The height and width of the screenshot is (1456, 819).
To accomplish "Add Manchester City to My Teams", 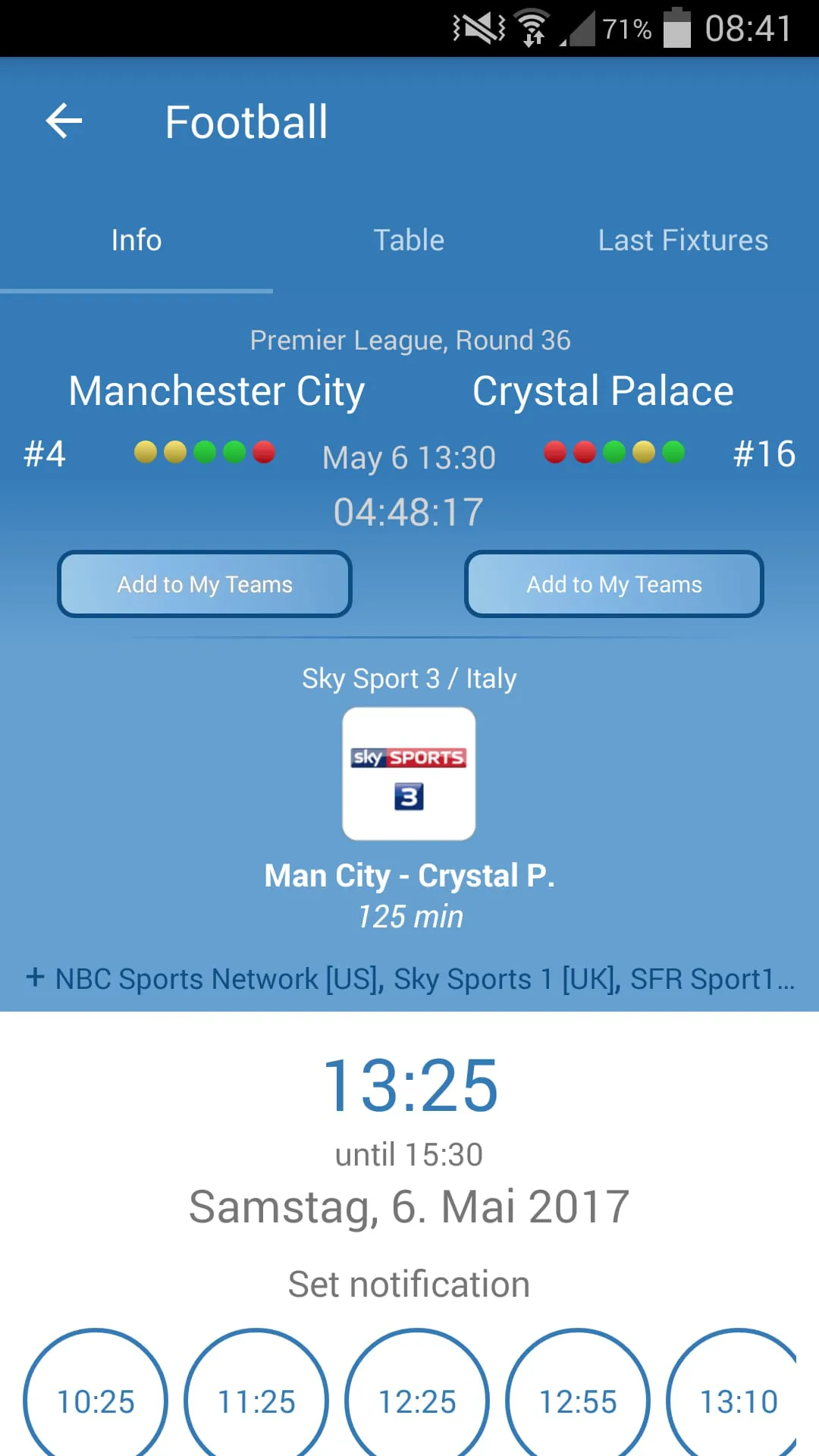I will point(204,584).
